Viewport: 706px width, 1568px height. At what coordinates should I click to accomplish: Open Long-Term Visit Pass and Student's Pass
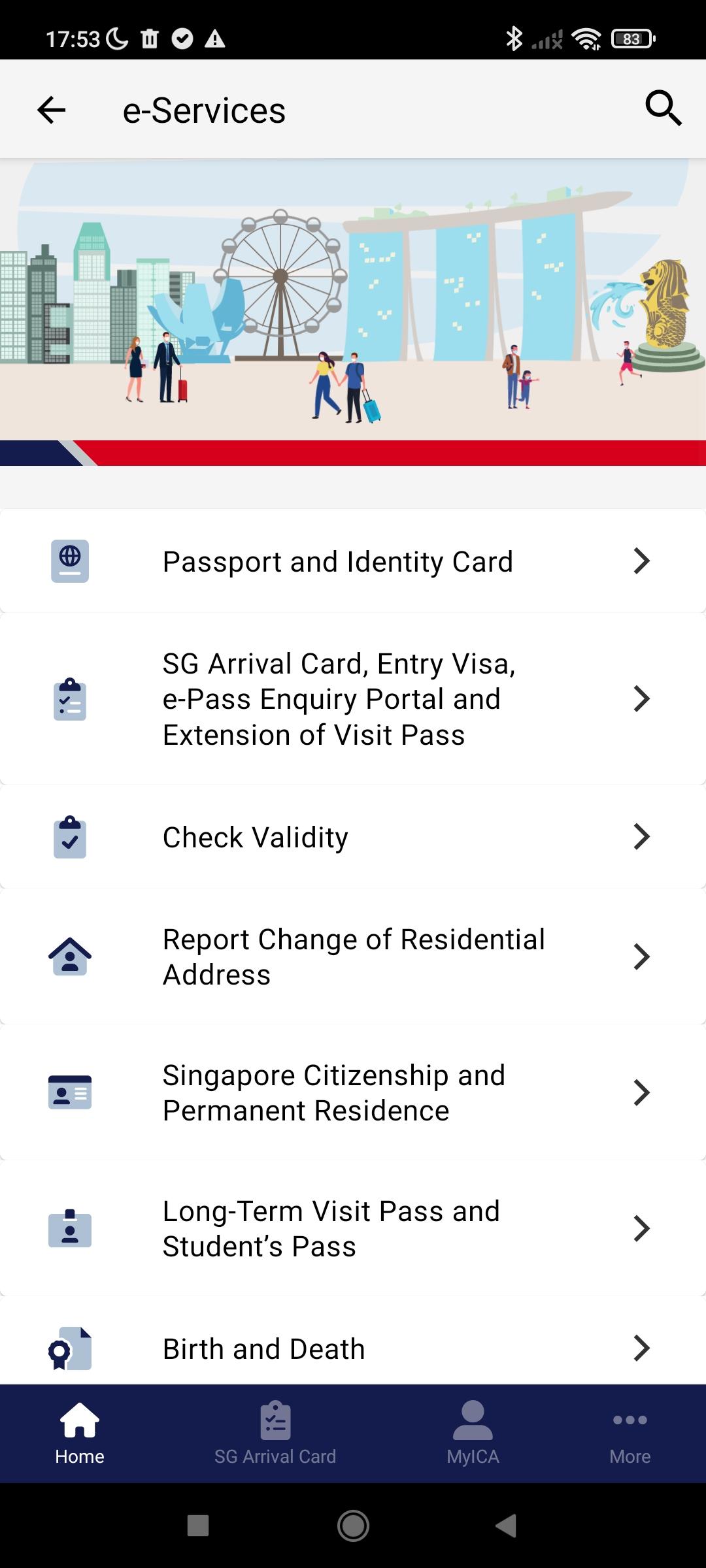[353, 1229]
